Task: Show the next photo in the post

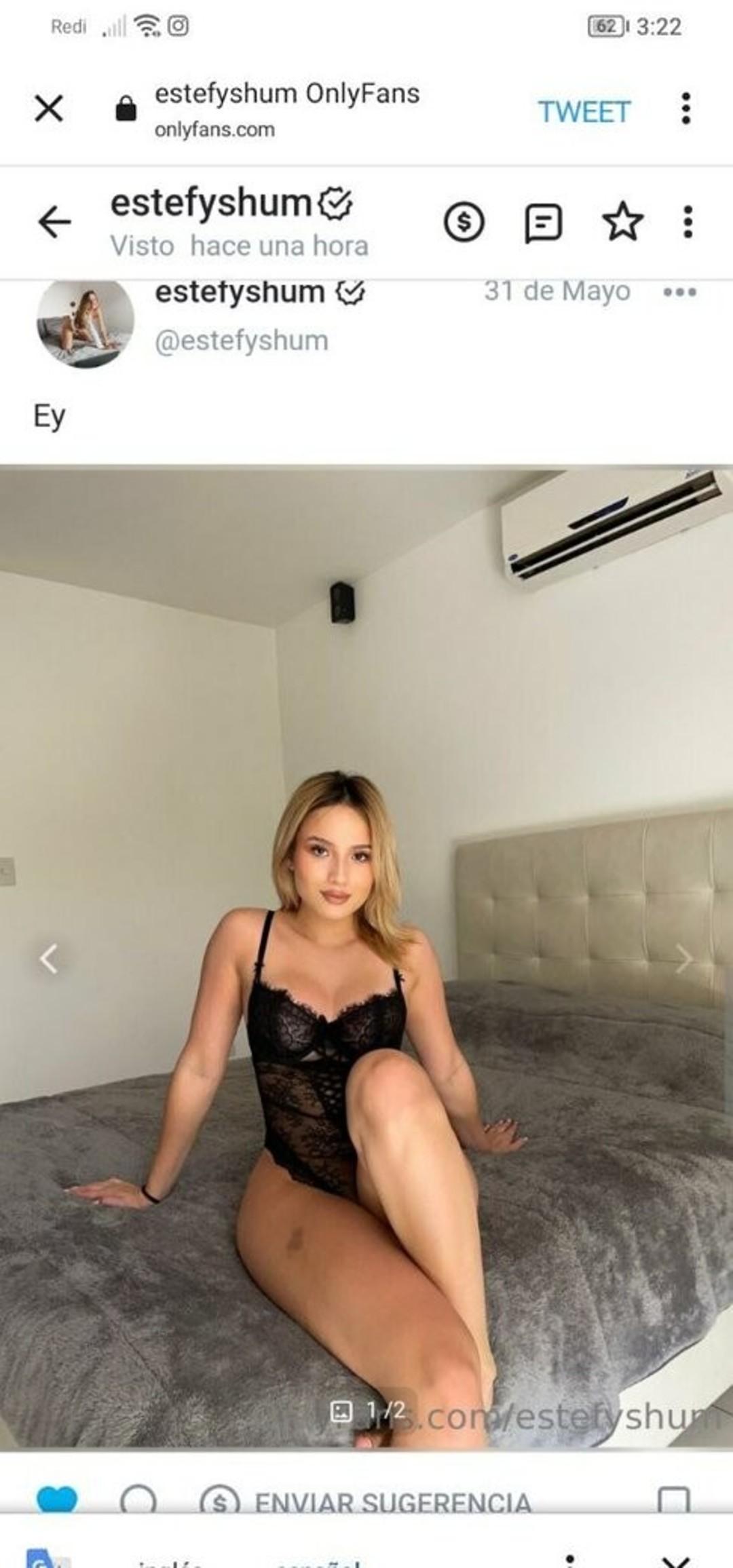Action: (684, 959)
